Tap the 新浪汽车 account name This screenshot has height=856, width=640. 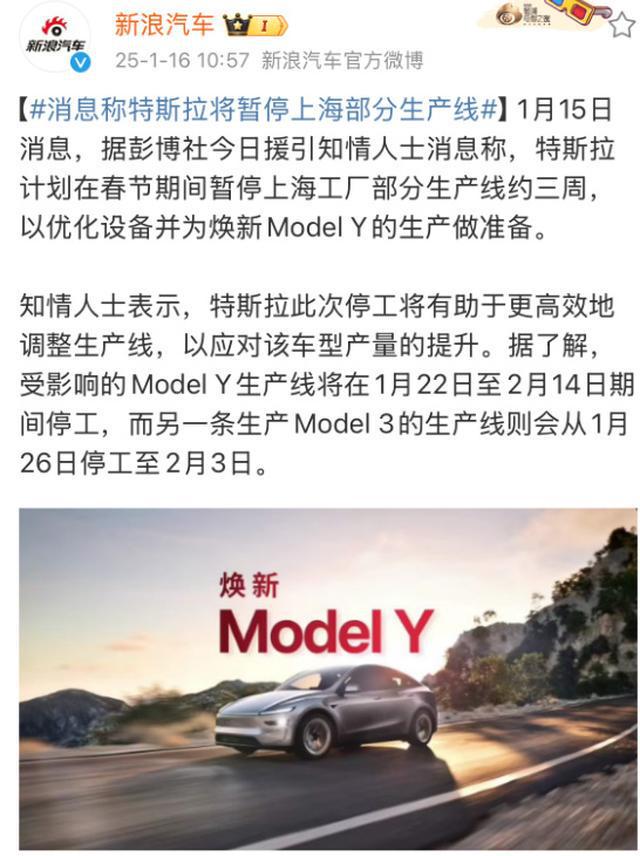tap(164, 23)
